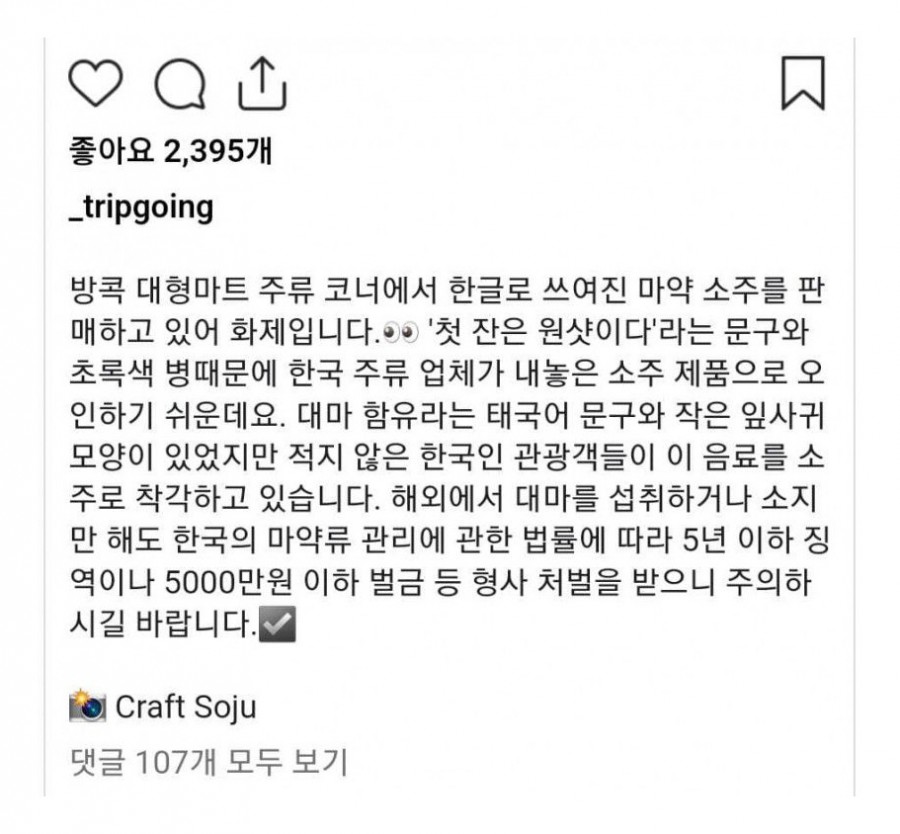The width and height of the screenshot is (900, 834).
Task: Open the comment bubble icon
Action: coord(180,83)
